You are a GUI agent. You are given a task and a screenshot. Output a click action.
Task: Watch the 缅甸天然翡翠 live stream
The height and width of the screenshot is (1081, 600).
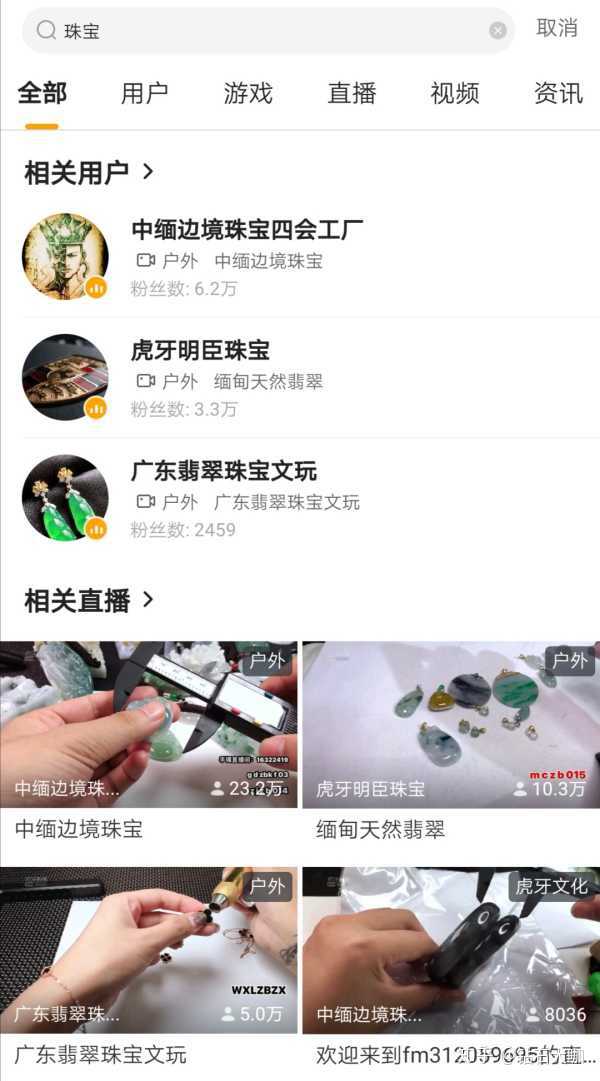click(451, 725)
